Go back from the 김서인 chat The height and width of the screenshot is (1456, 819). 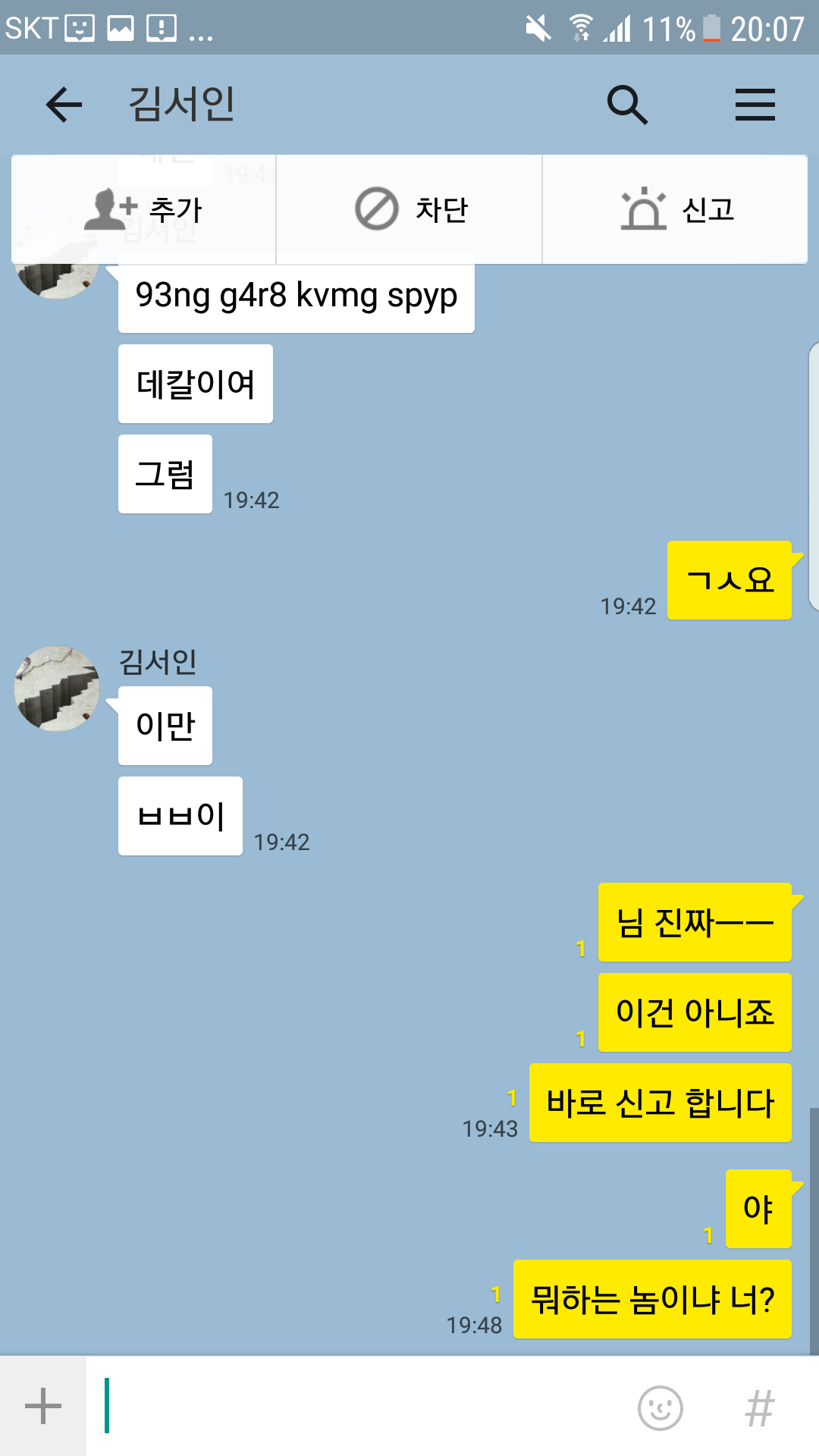click(x=64, y=104)
